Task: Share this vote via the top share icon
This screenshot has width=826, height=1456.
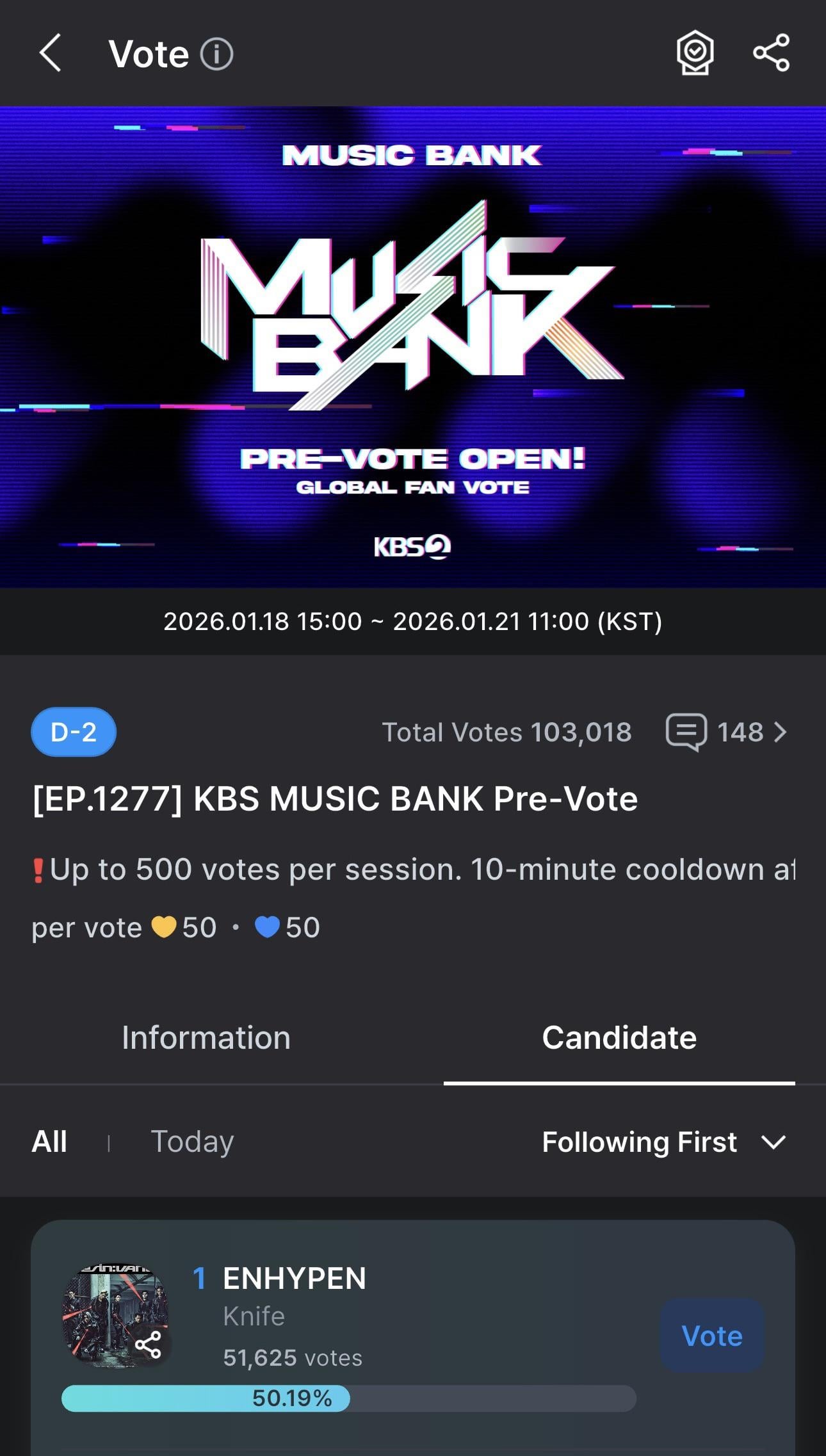Action: coord(772,54)
